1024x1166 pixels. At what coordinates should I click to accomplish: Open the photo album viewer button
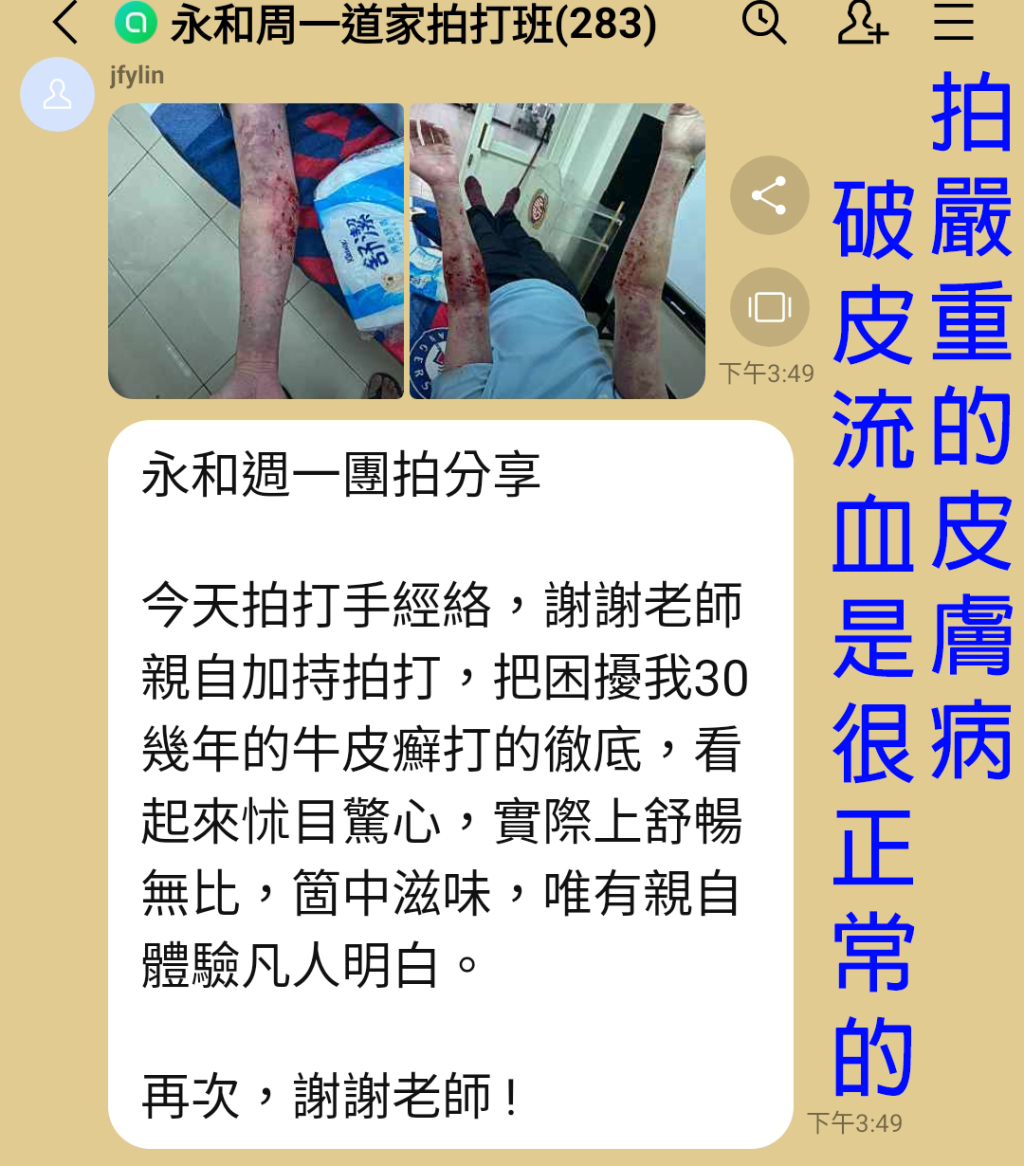point(769,307)
